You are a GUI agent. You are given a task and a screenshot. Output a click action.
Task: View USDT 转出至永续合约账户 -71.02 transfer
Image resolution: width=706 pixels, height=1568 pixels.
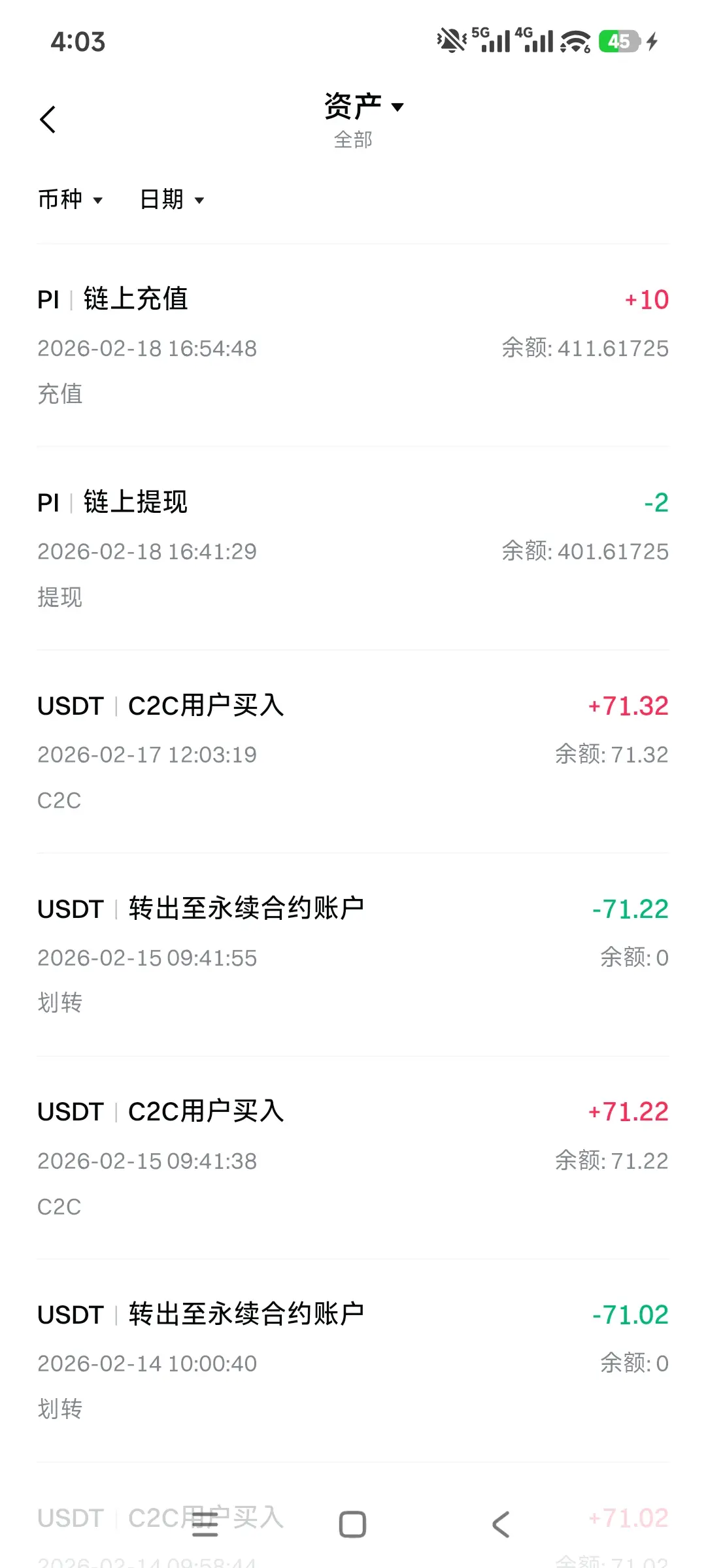[x=353, y=1361]
